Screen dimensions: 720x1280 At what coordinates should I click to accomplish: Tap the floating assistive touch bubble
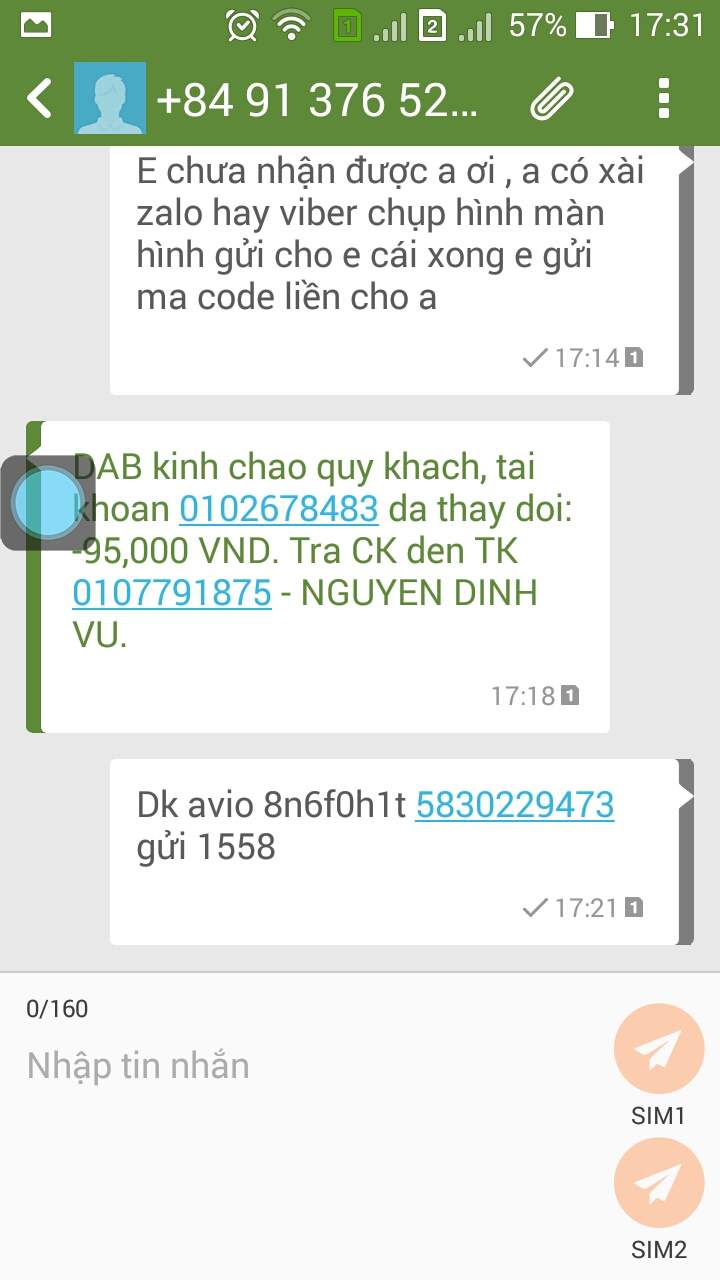(46, 503)
